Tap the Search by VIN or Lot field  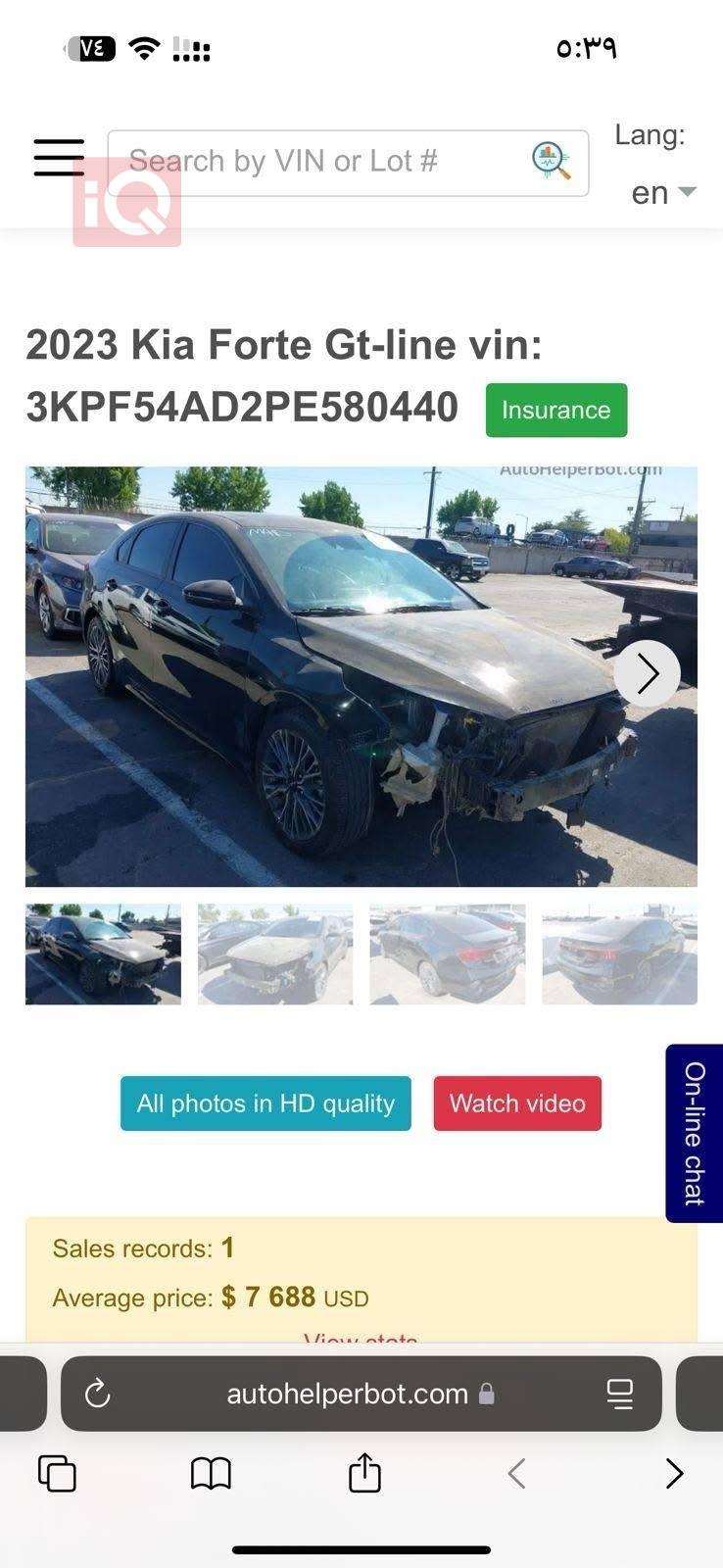pyautogui.click(x=313, y=162)
